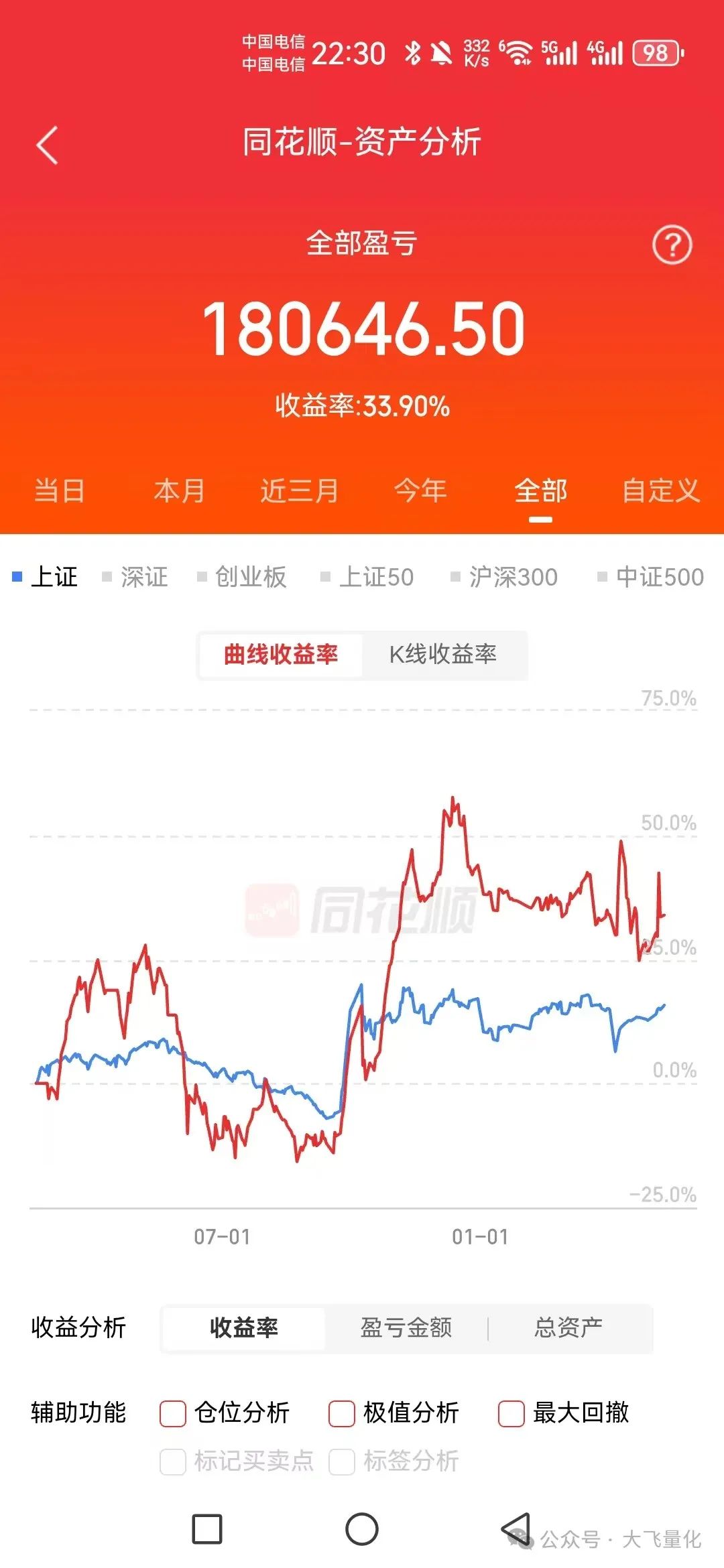Switch 收益分析 to 总资产
This screenshot has width=724, height=1568.
pos(568,1327)
